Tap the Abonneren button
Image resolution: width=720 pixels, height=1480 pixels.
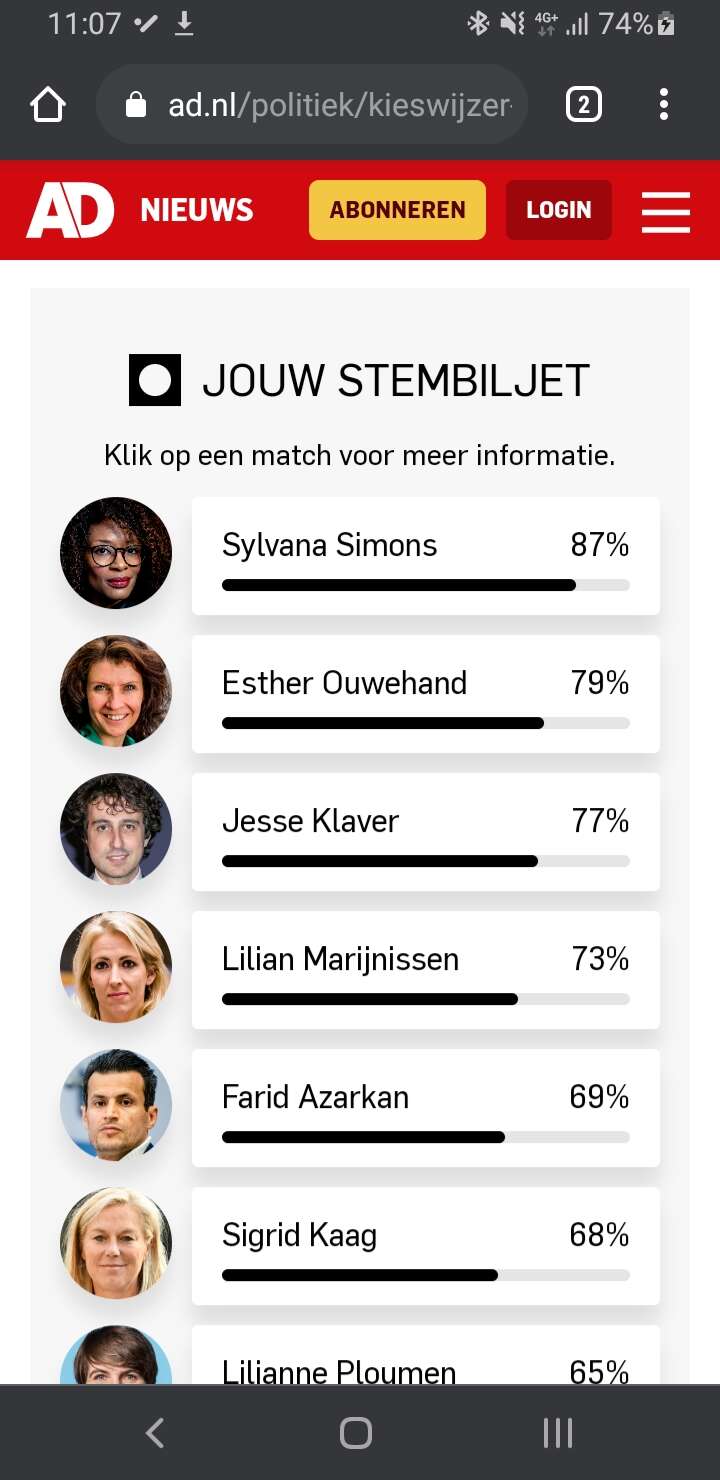[x=397, y=210]
